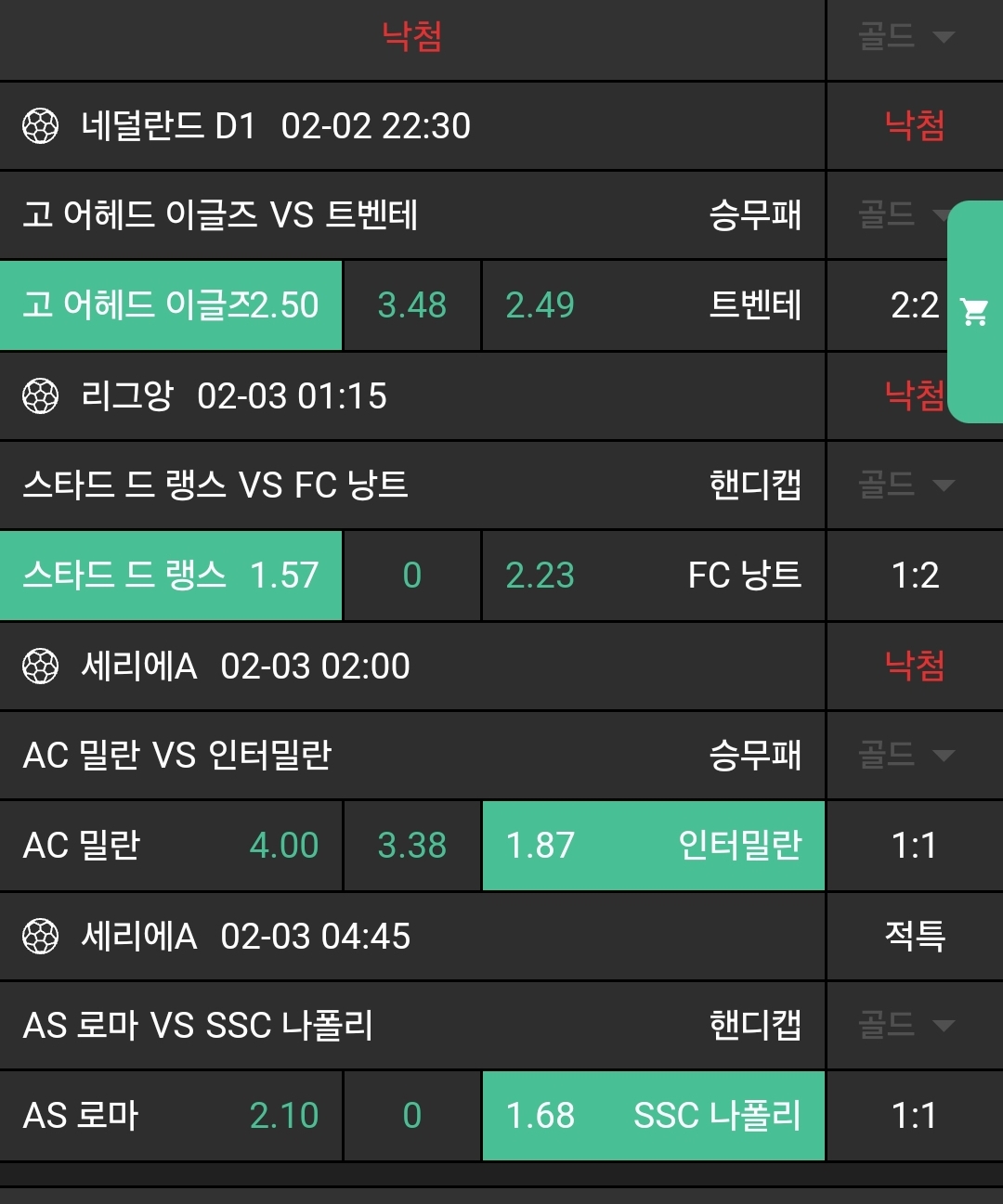Screen dimensions: 1003x1204
Task: Select the 골드 dropdown for AC 밀란 VS 인터밀란
Action: click(x=905, y=755)
